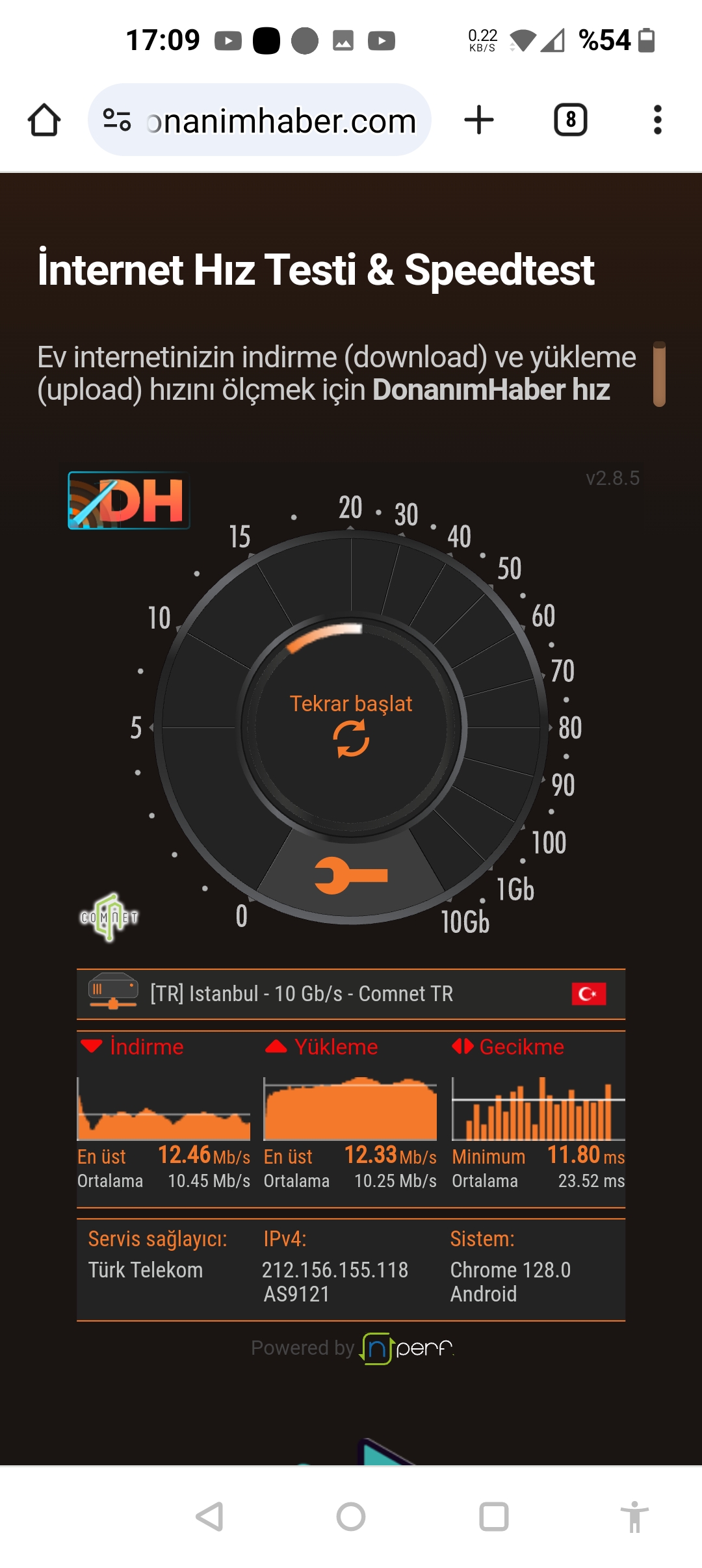This screenshot has width=702, height=1568.
Task: Go back with the system back button
Action: tap(210, 1517)
